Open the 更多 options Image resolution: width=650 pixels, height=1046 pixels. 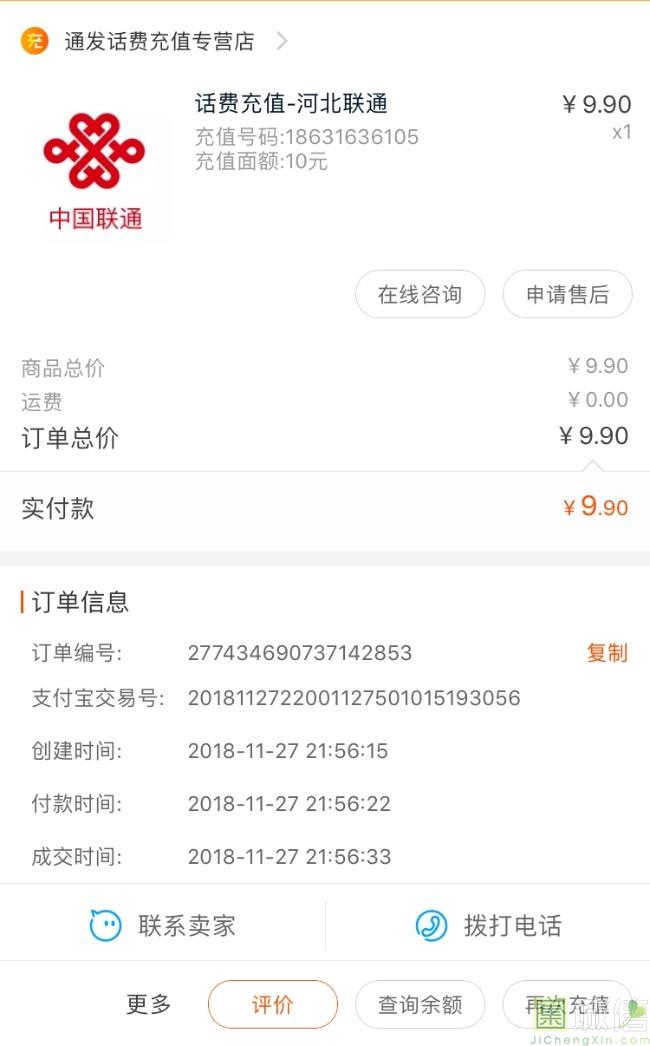(x=149, y=1004)
